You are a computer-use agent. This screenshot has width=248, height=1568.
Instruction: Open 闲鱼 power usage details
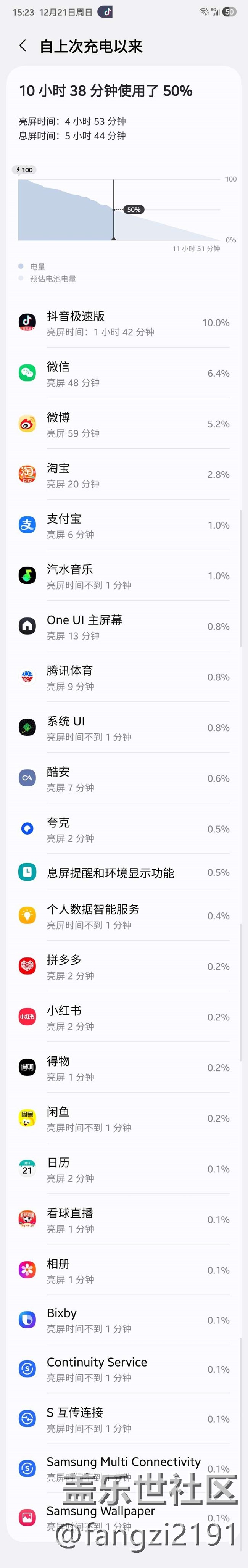click(x=124, y=1118)
